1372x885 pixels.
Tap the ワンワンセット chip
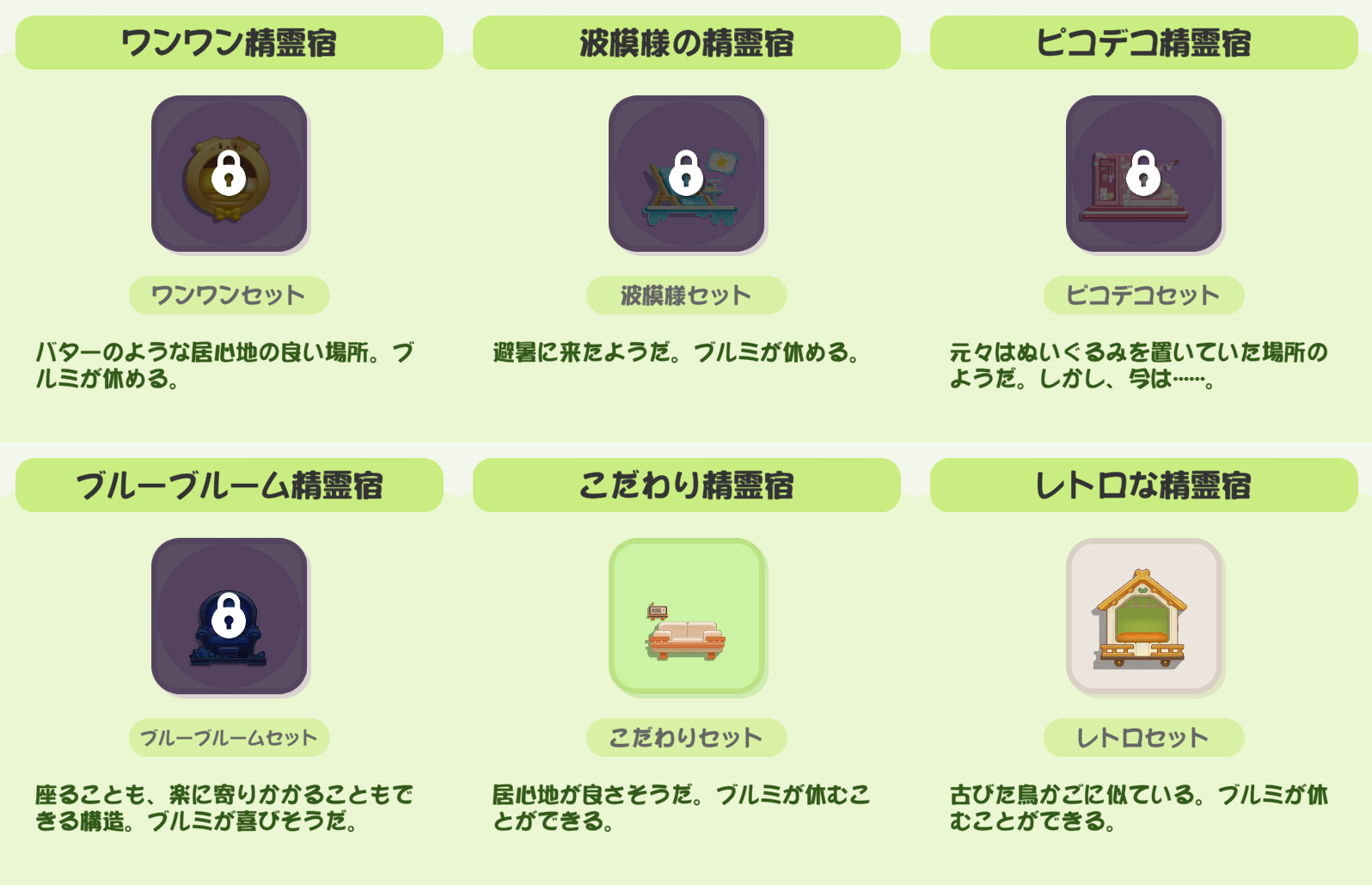(230, 296)
